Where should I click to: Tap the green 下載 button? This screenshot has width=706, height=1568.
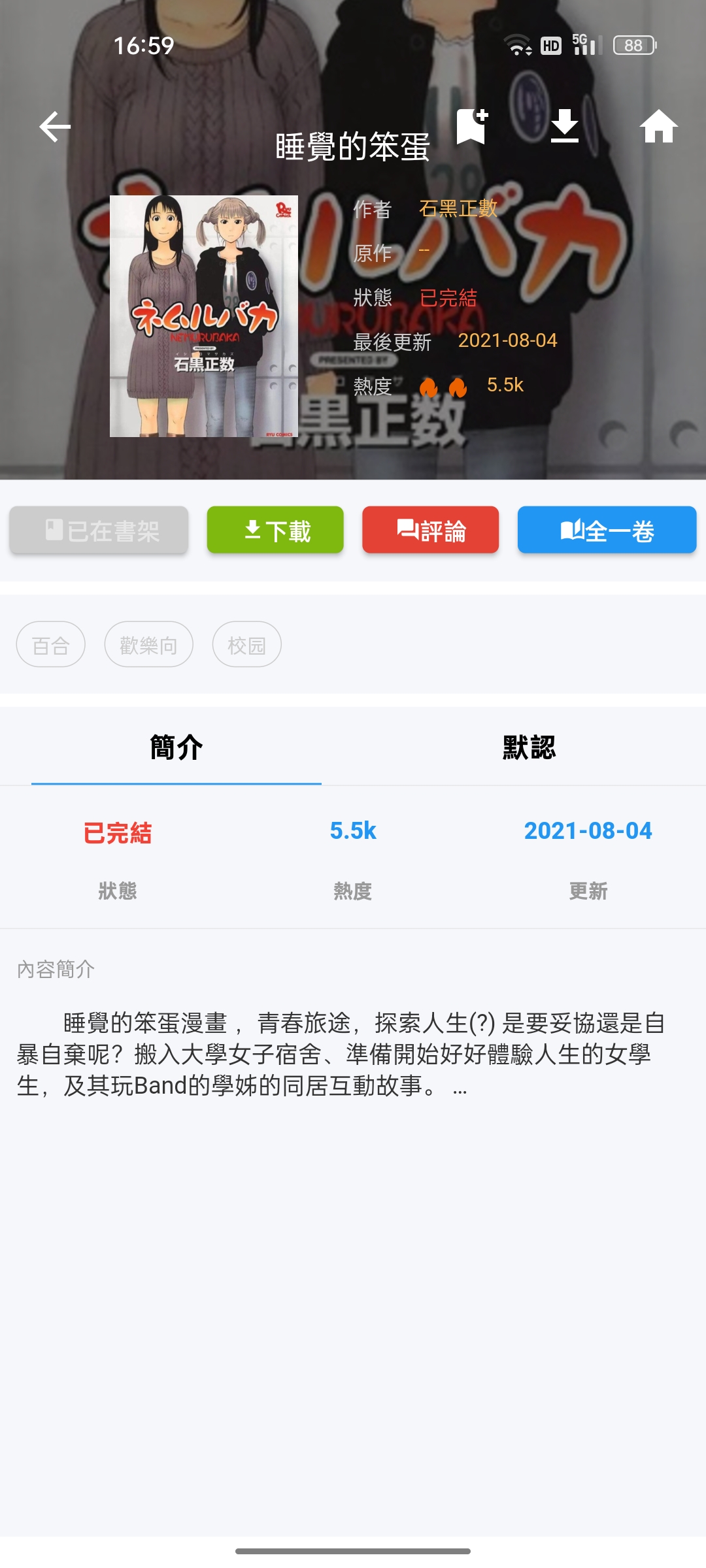(275, 531)
